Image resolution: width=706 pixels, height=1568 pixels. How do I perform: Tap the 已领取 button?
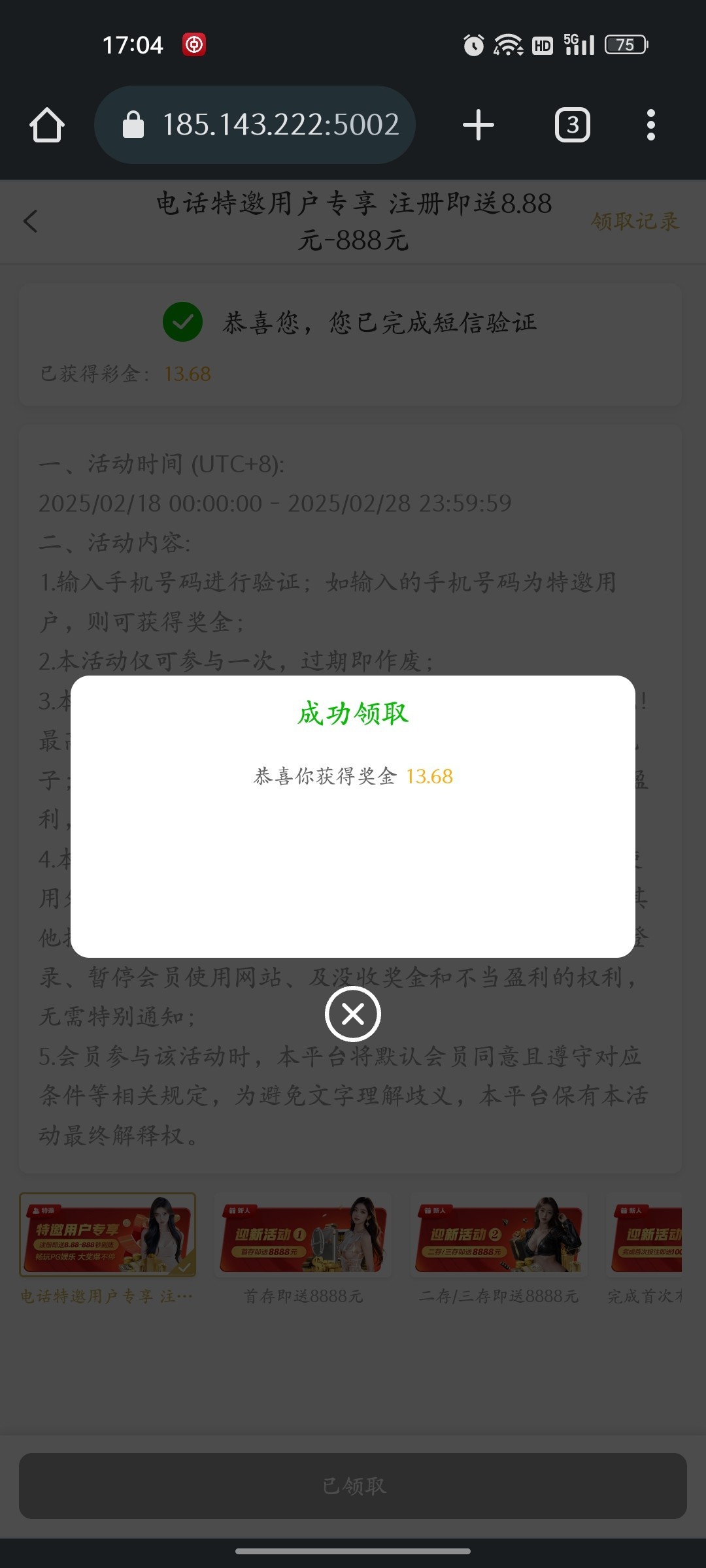[353, 1486]
